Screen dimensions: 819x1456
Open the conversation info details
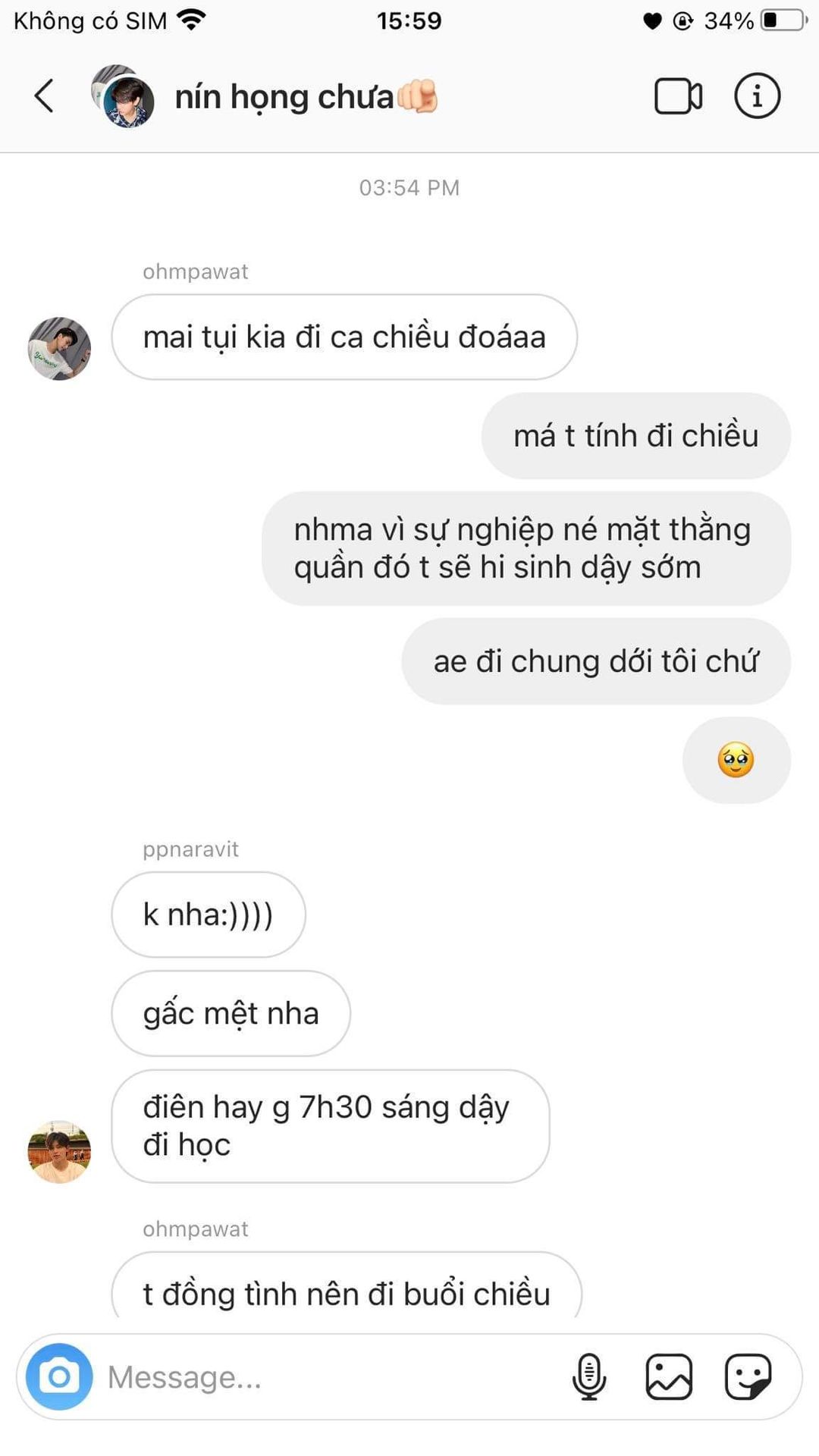[756, 96]
